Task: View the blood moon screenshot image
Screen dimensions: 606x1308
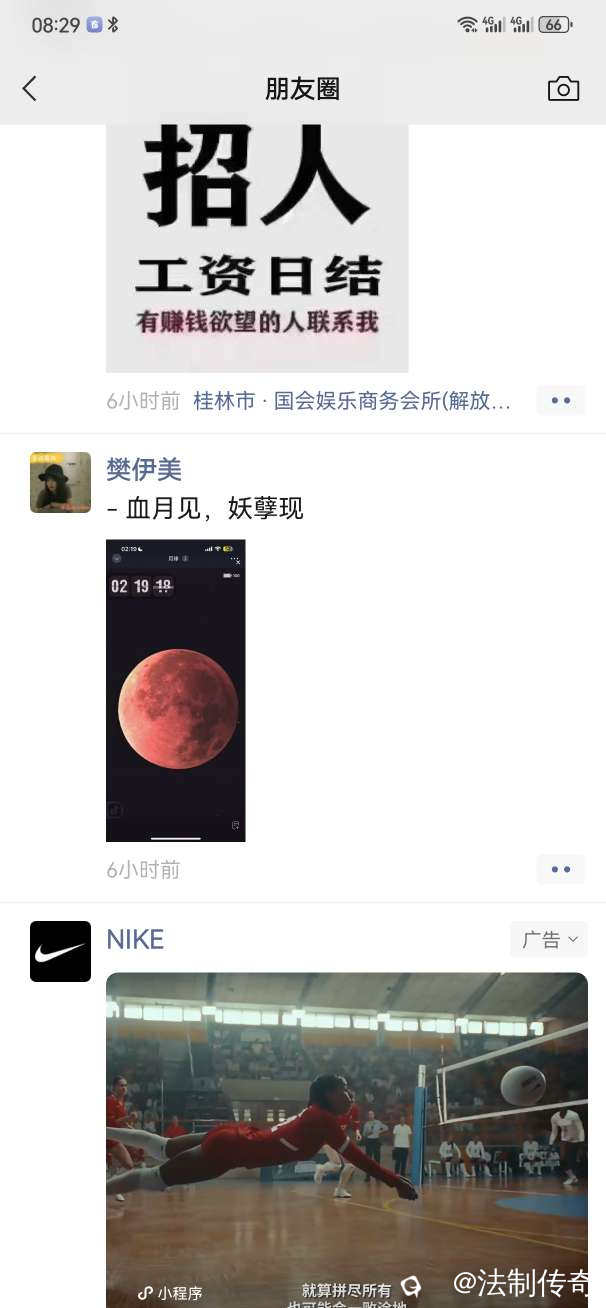Action: [175, 690]
